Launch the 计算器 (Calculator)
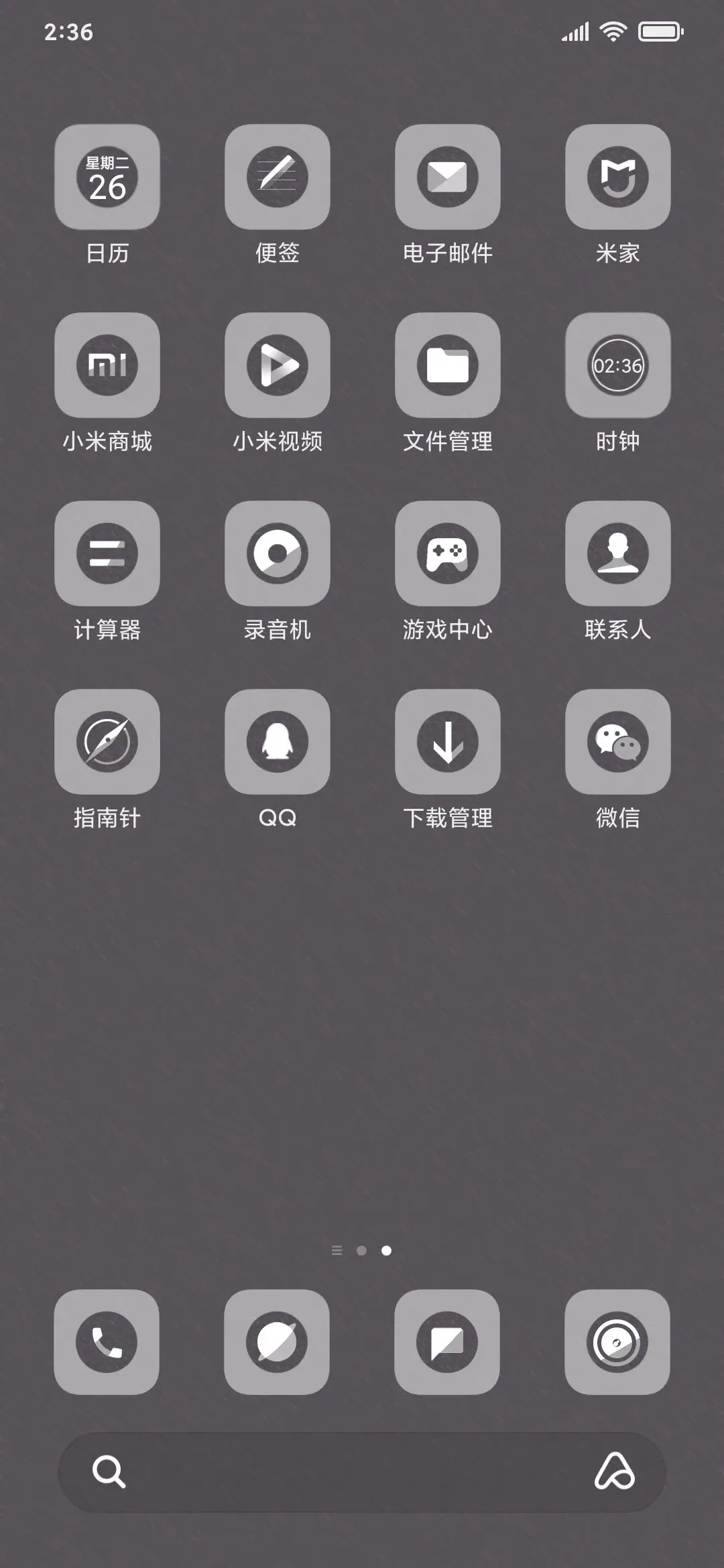This screenshot has height=1568, width=724. click(107, 553)
